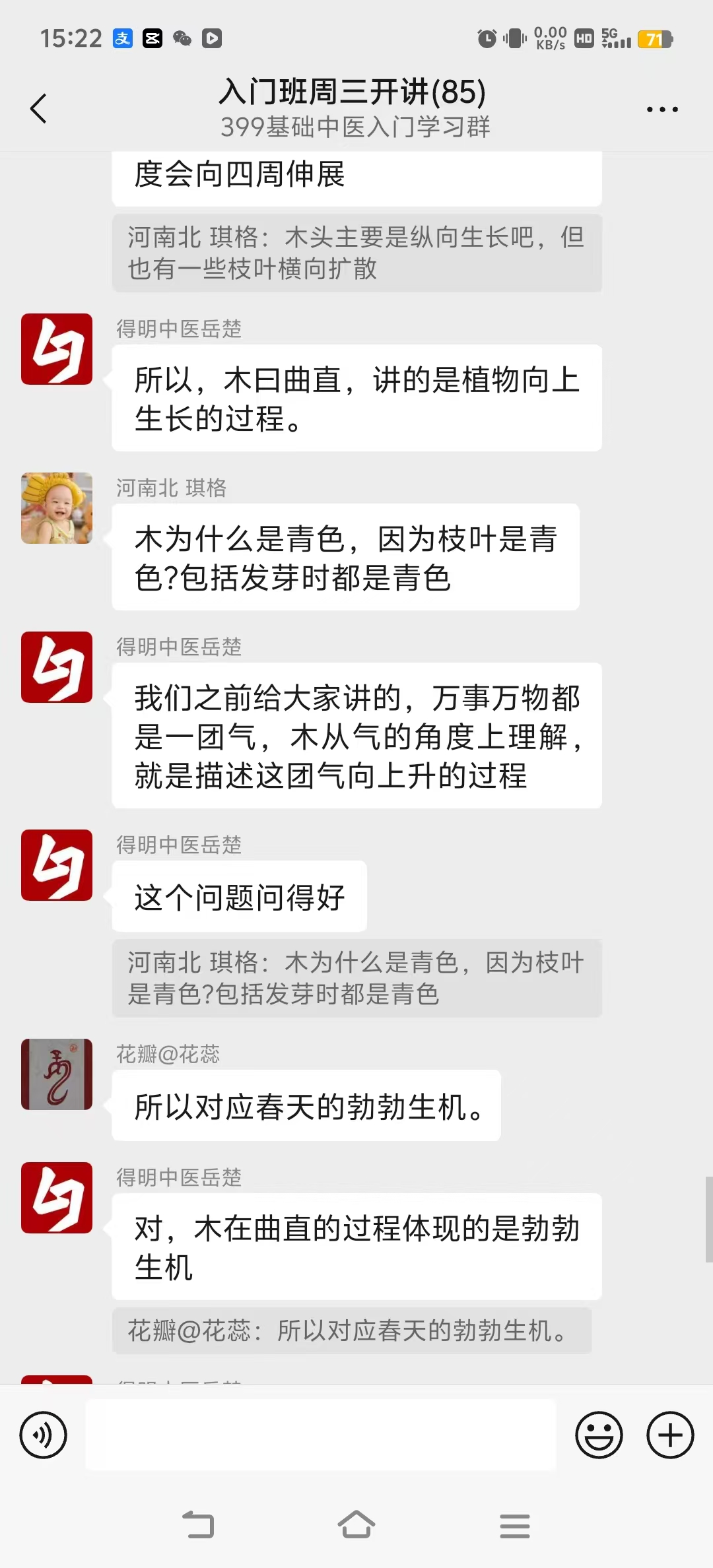The width and height of the screenshot is (713, 1568).
Task: Tap the message text input field
Action: click(x=321, y=1435)
